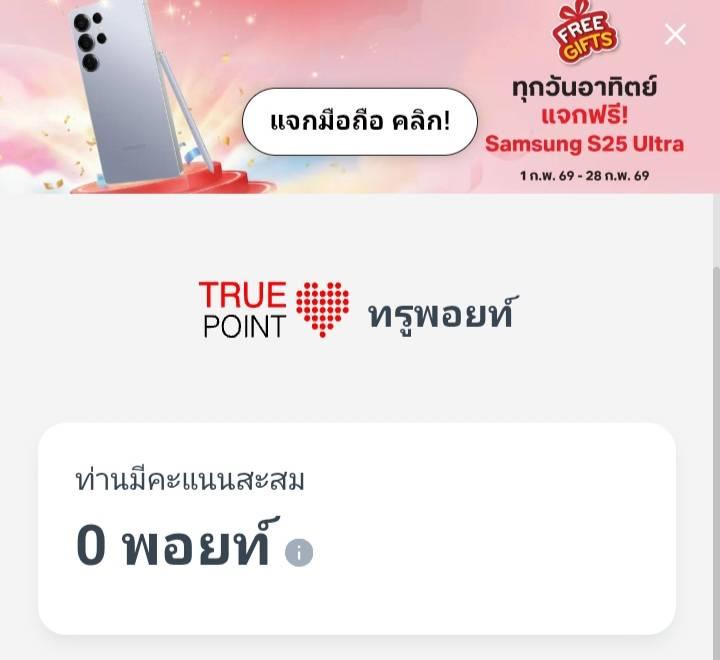Image resolution: width=720 pixels, height=660 pixels.
Task: Close the Samsung S25 Ultra banner
Action: 675,34
